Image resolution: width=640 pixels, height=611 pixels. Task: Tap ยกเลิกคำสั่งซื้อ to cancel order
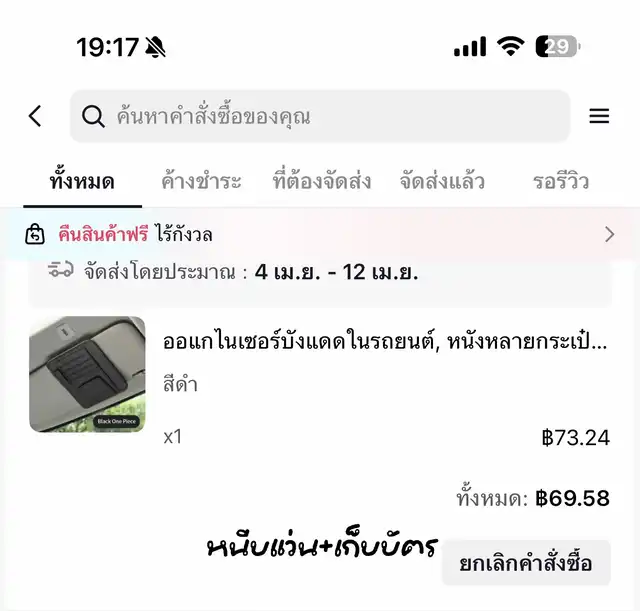click(526, 562)
